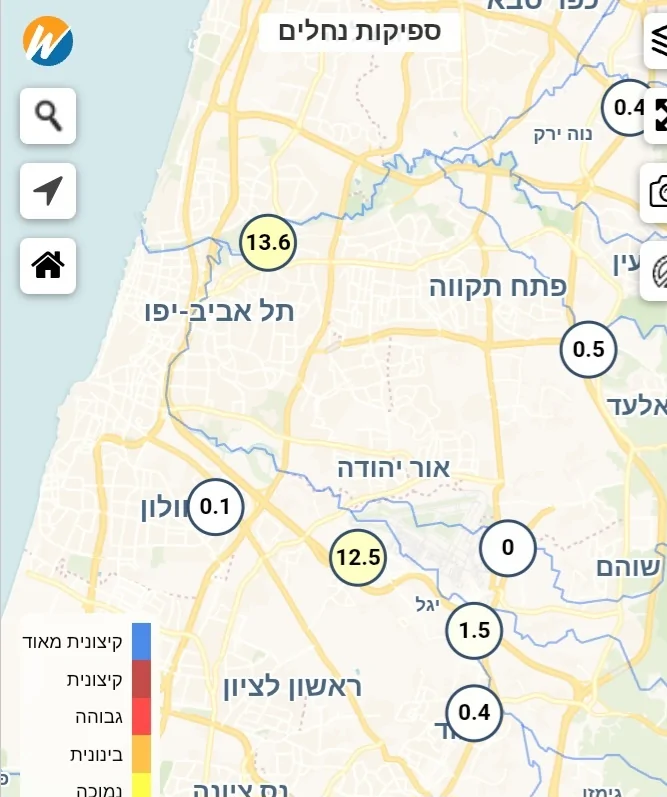
Task: Return to the home view
Action: point(48,265)
